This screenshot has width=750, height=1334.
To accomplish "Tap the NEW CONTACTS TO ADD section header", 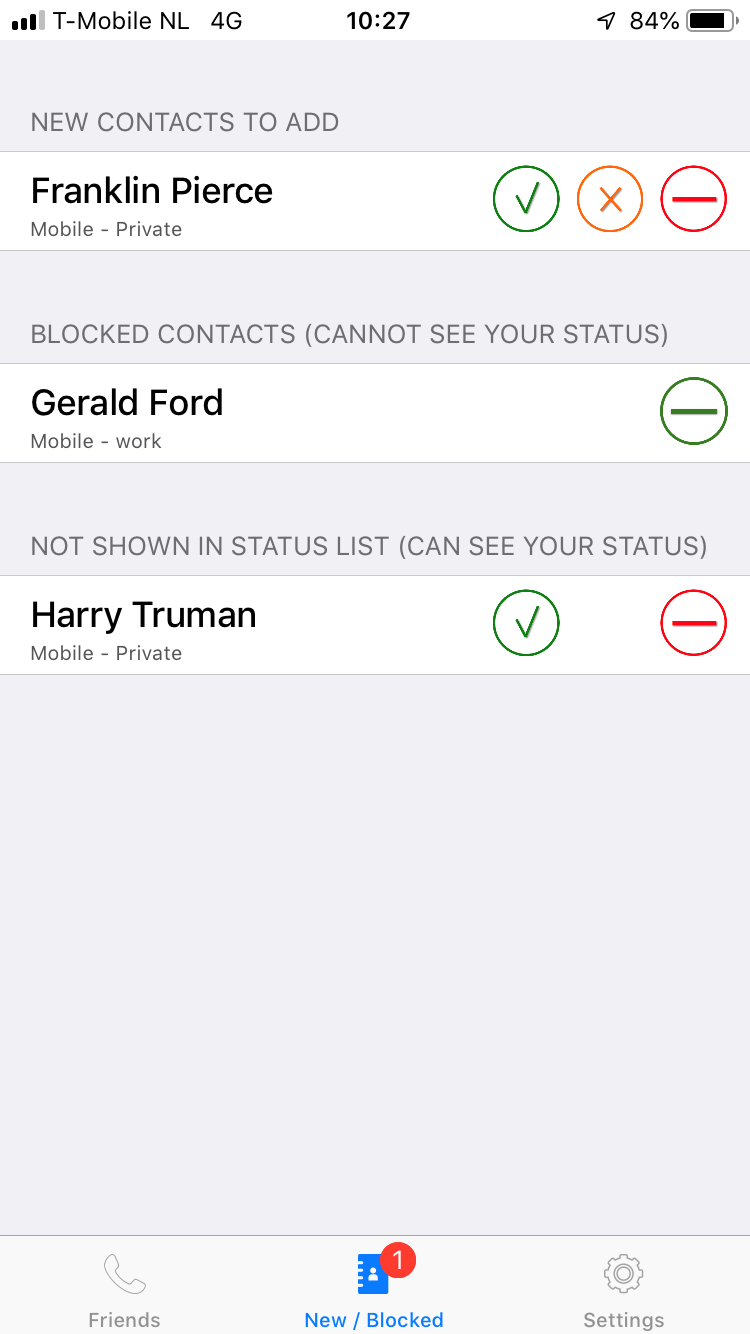I will tap(184, 122).
